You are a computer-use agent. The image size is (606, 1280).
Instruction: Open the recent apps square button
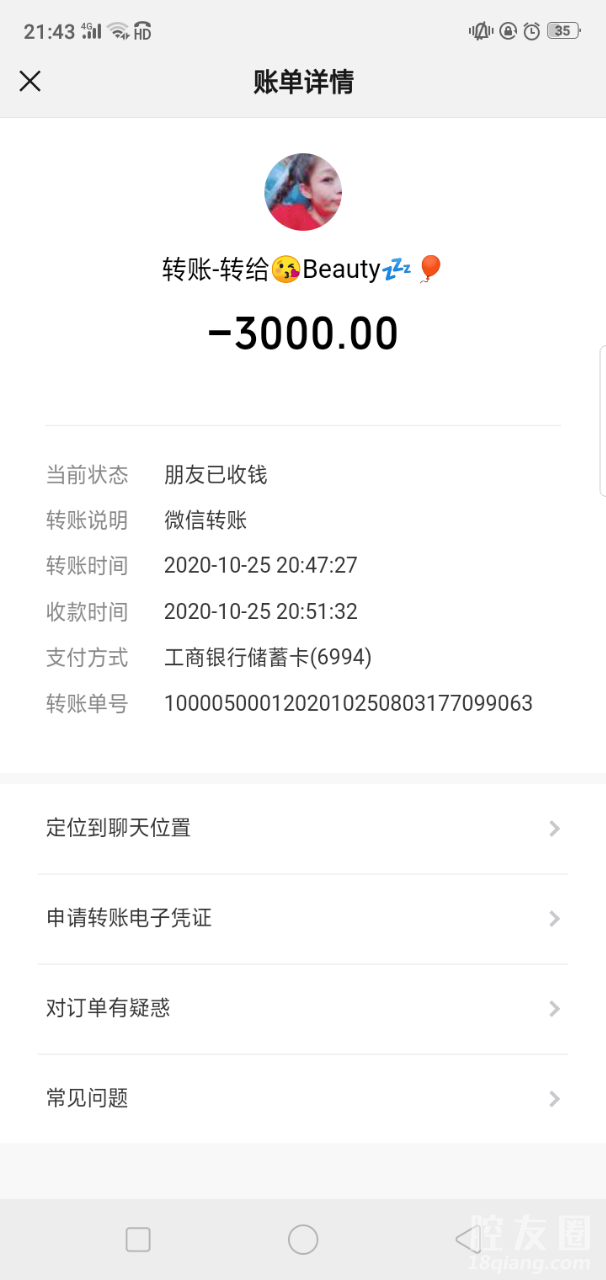tap(138, 1240)
